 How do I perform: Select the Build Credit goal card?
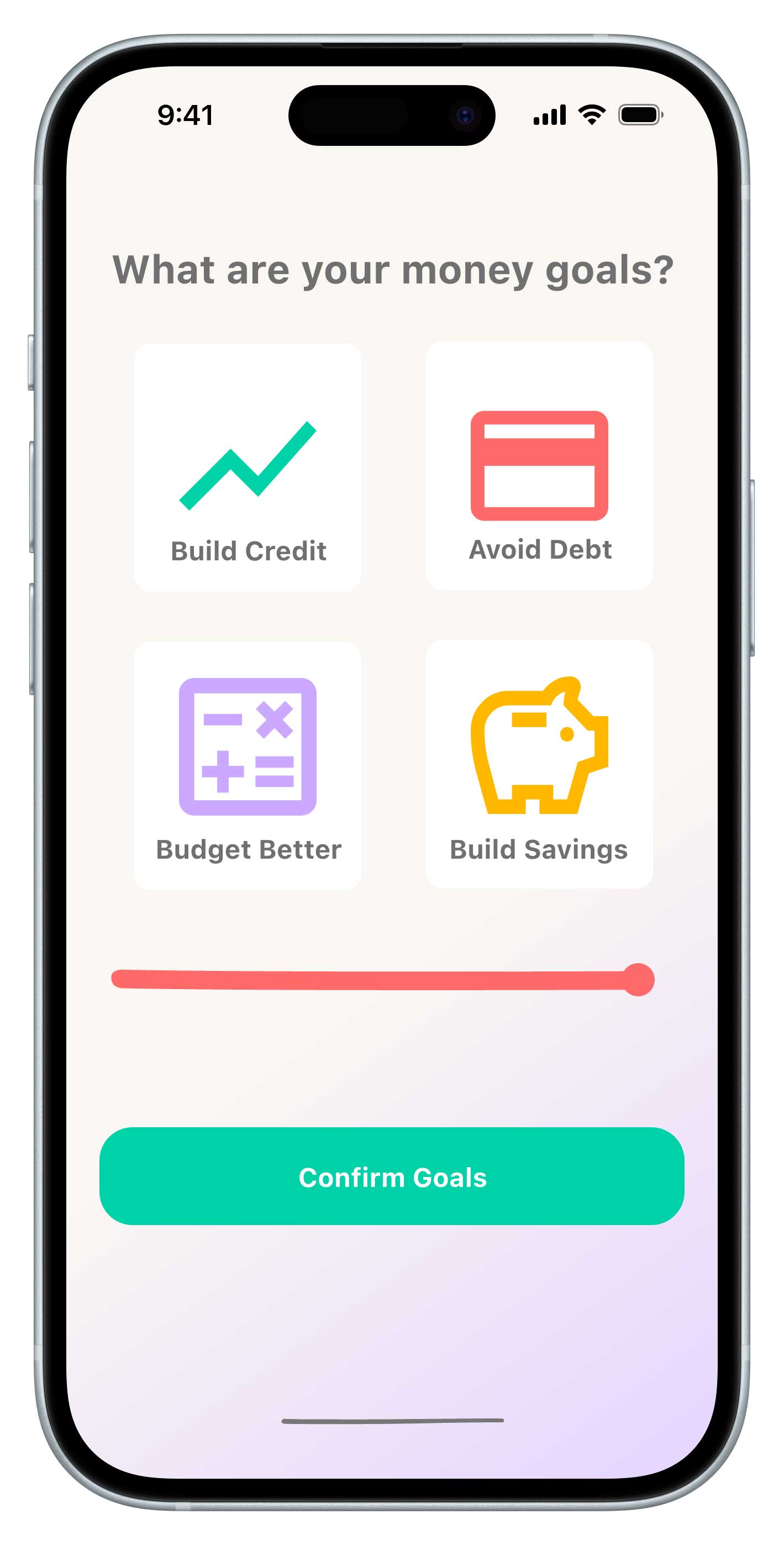pos(247,467)
